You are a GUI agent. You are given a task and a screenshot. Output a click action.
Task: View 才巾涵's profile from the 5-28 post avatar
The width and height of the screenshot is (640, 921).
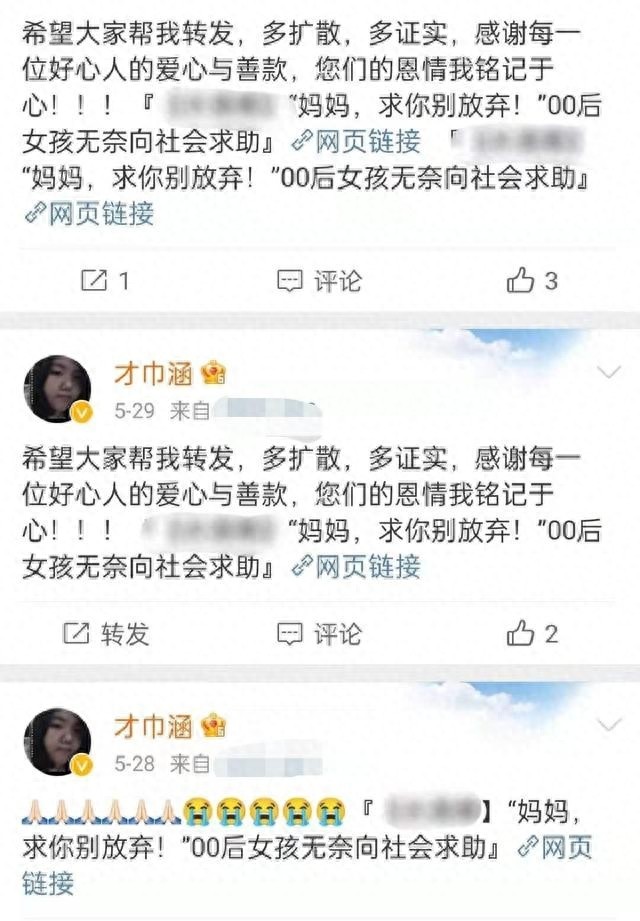pos(57,741)
